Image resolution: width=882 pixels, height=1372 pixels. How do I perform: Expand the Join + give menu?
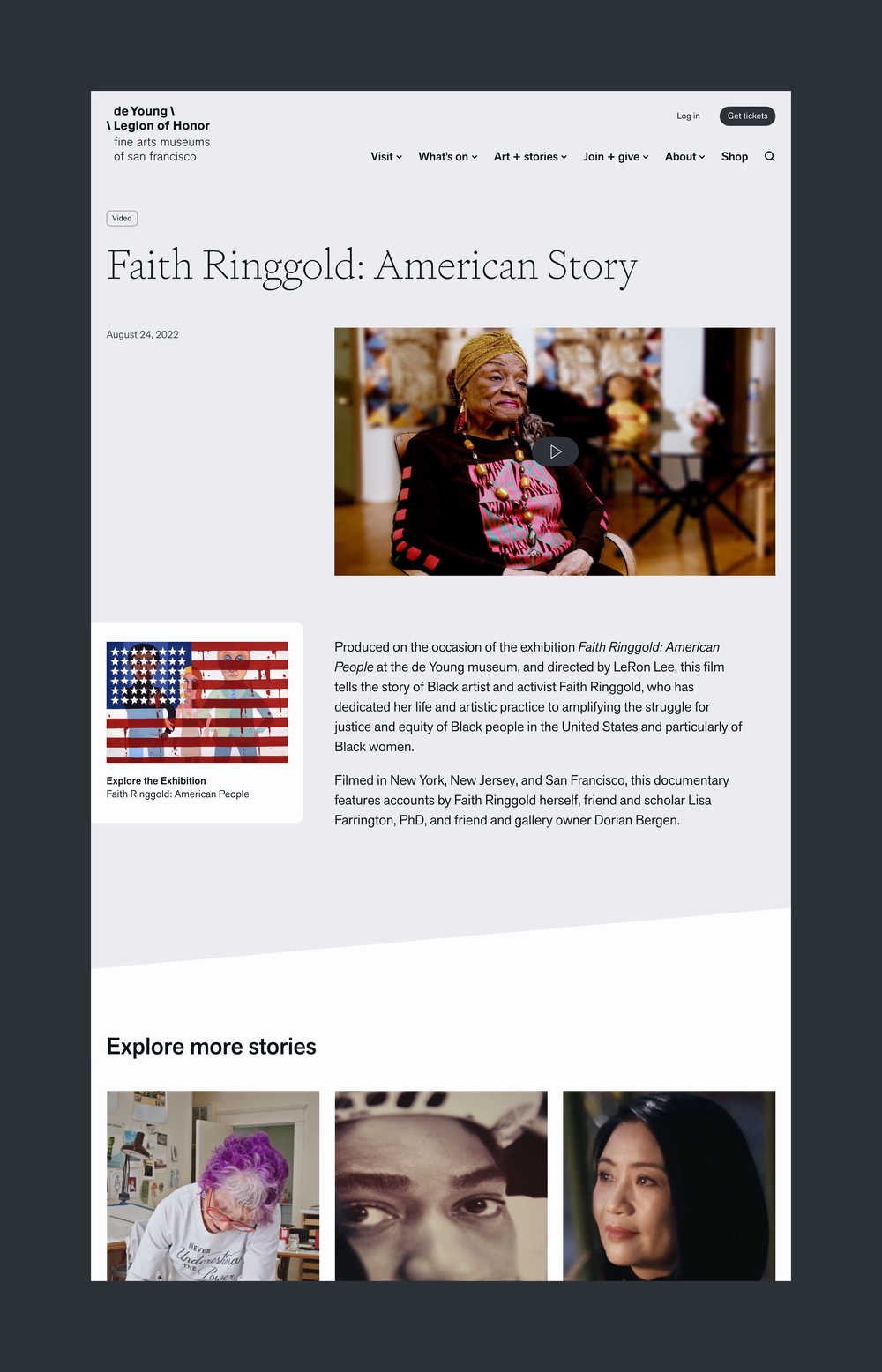tap(616, 157)
